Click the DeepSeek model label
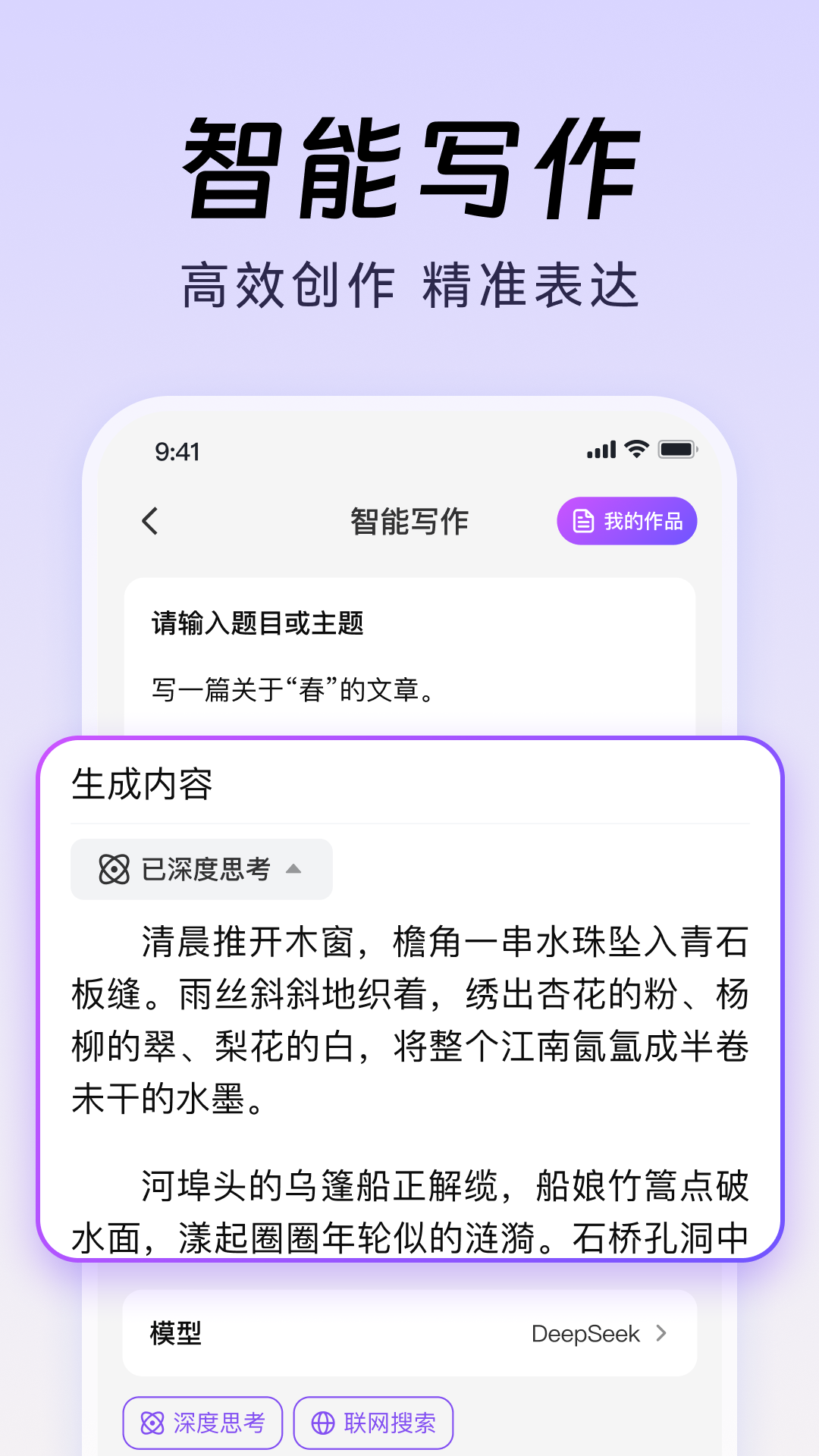 click(586, 1335)
